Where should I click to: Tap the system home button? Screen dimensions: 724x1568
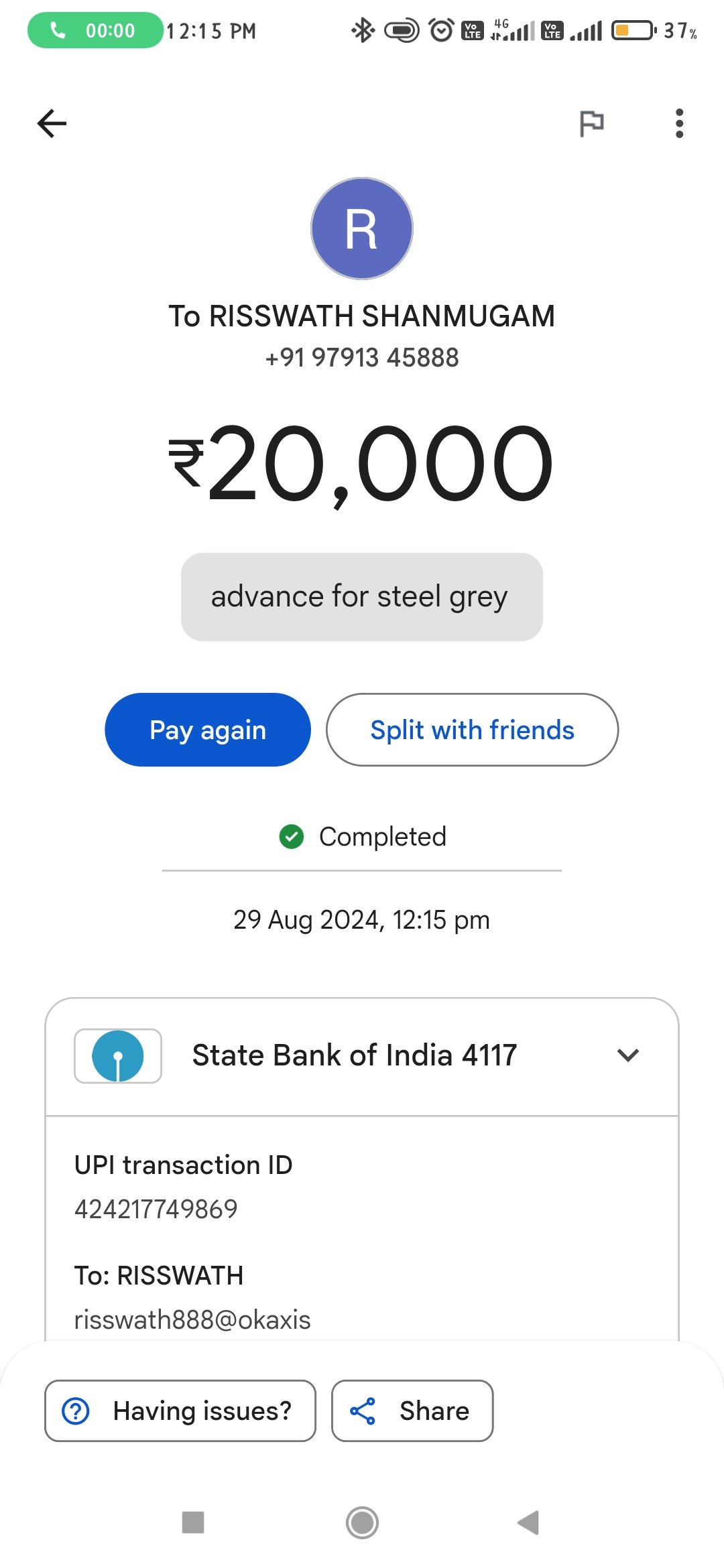[x=362, y=1522]
